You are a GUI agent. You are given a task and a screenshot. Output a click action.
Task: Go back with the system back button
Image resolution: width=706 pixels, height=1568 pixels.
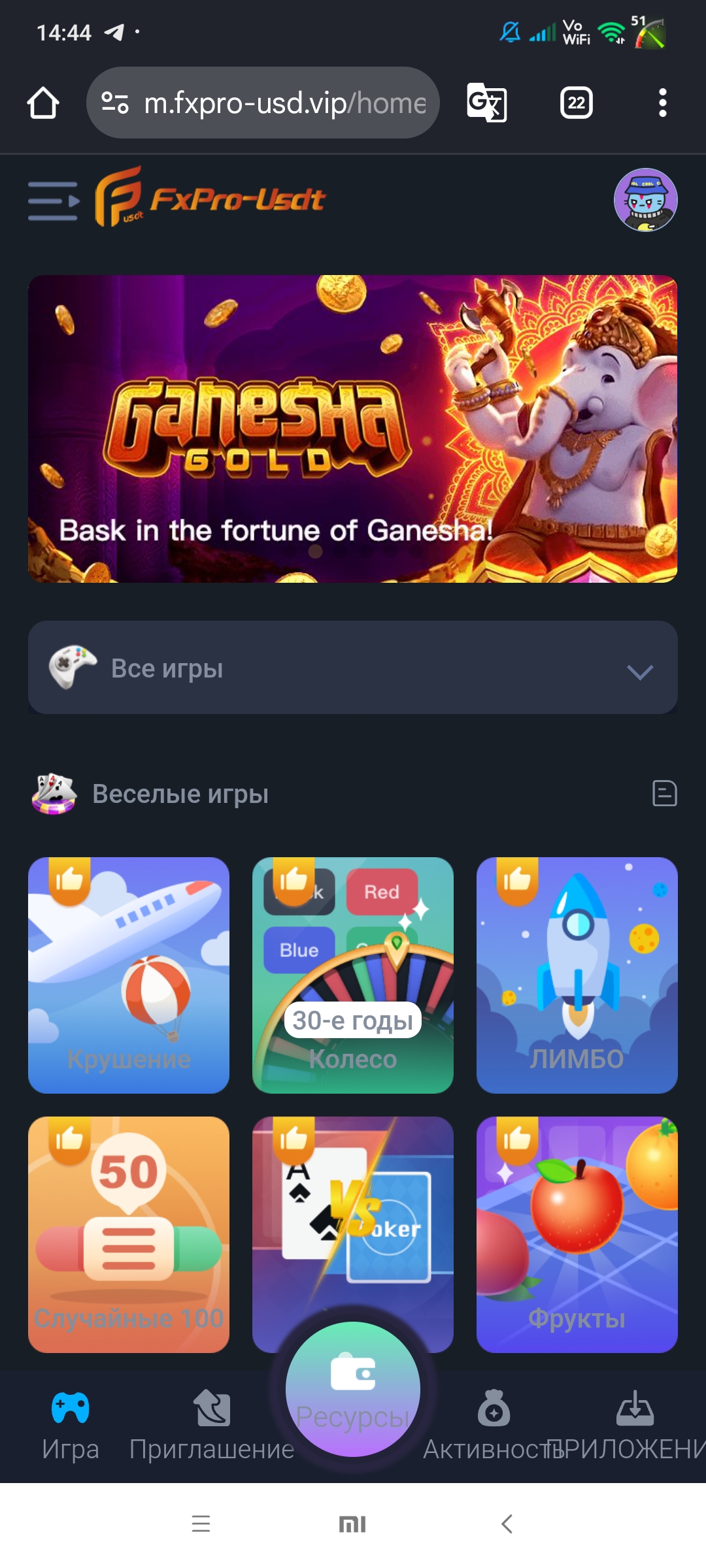[x=507, y=1524]
